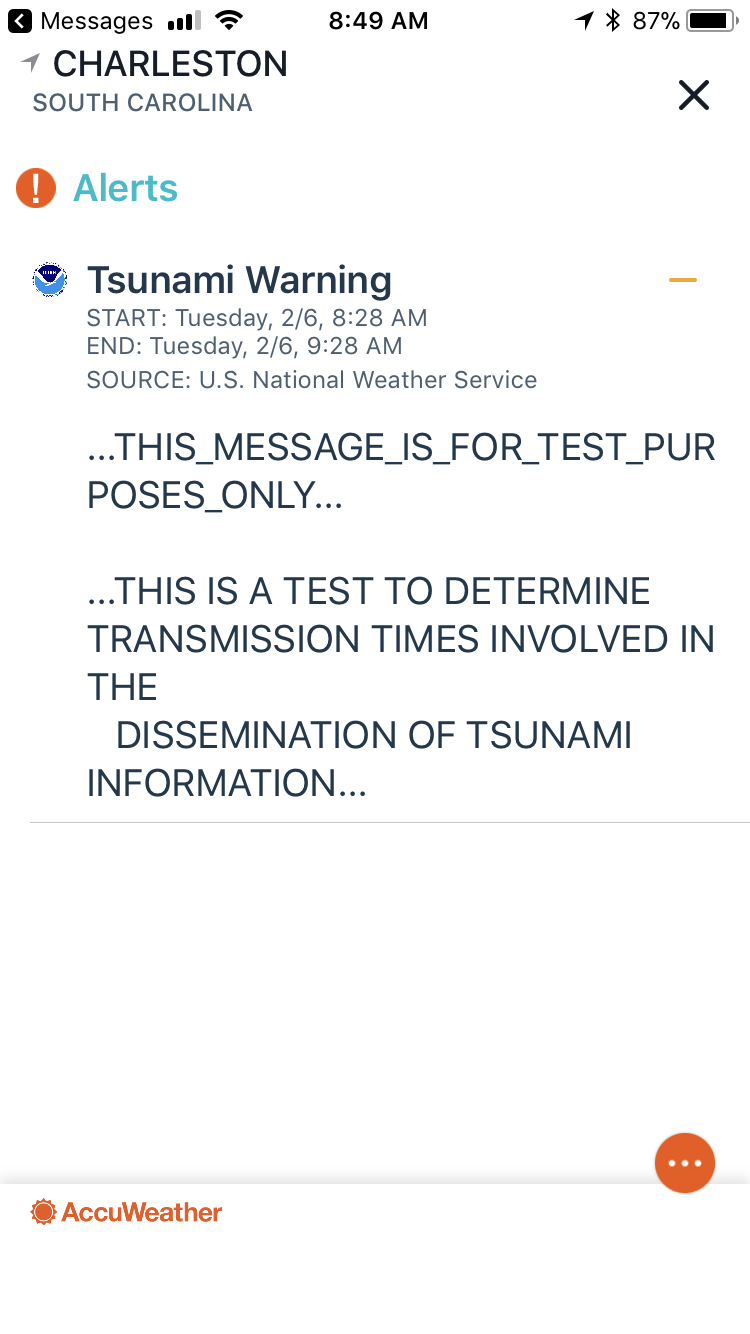
Task: Tap the SOUTH CAROLINA subtitle label
Action: [143, 101]
